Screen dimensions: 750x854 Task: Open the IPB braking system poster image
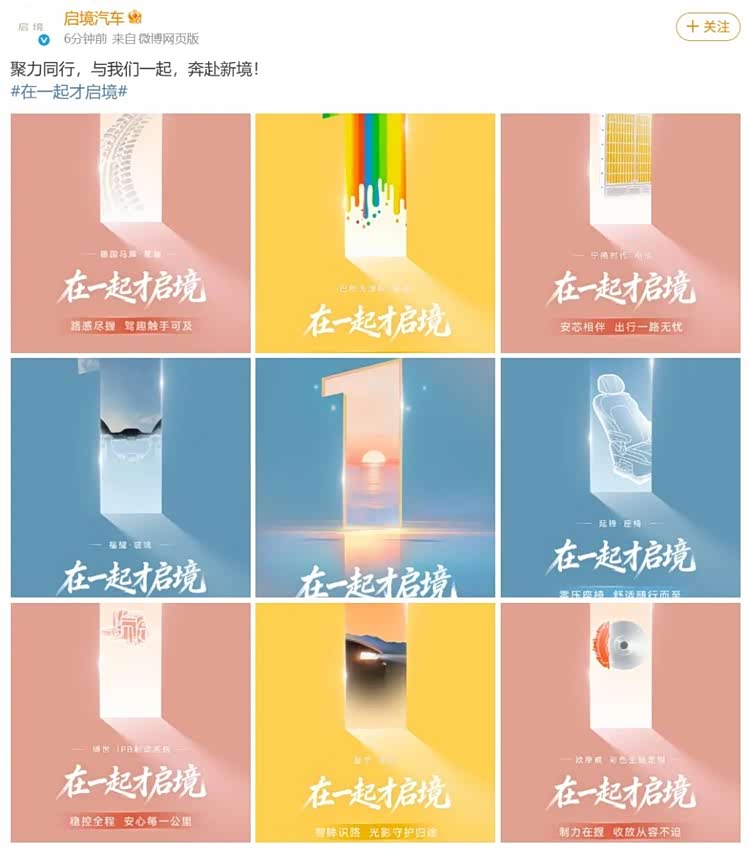coord(131,721)
